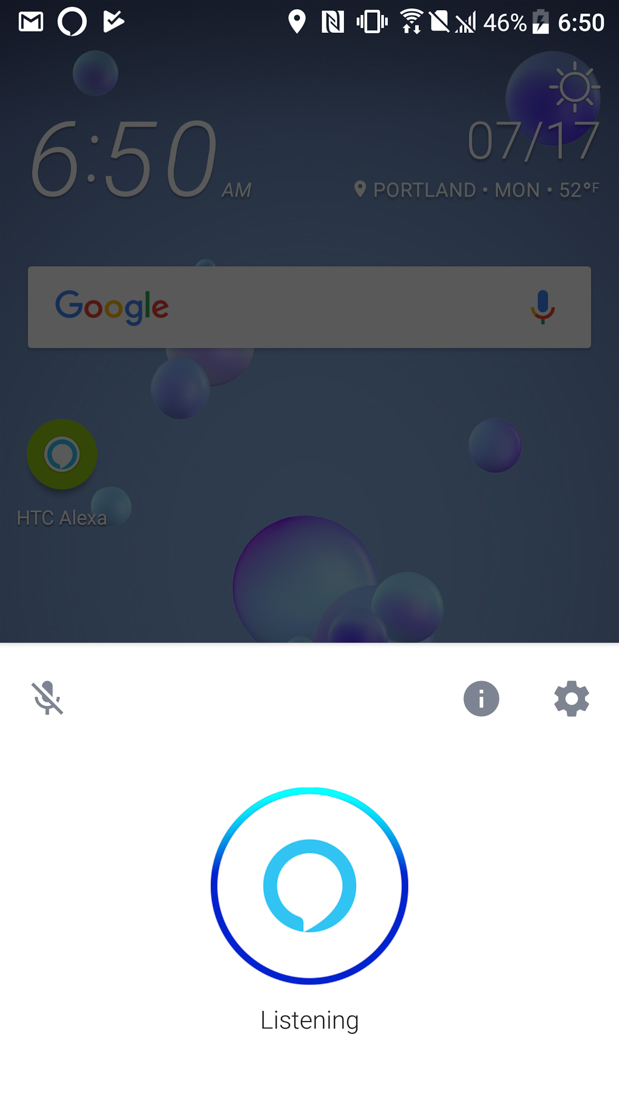Start Google voice search microphone
This screenshot has width=619, height=1100.
pos(543,307)
